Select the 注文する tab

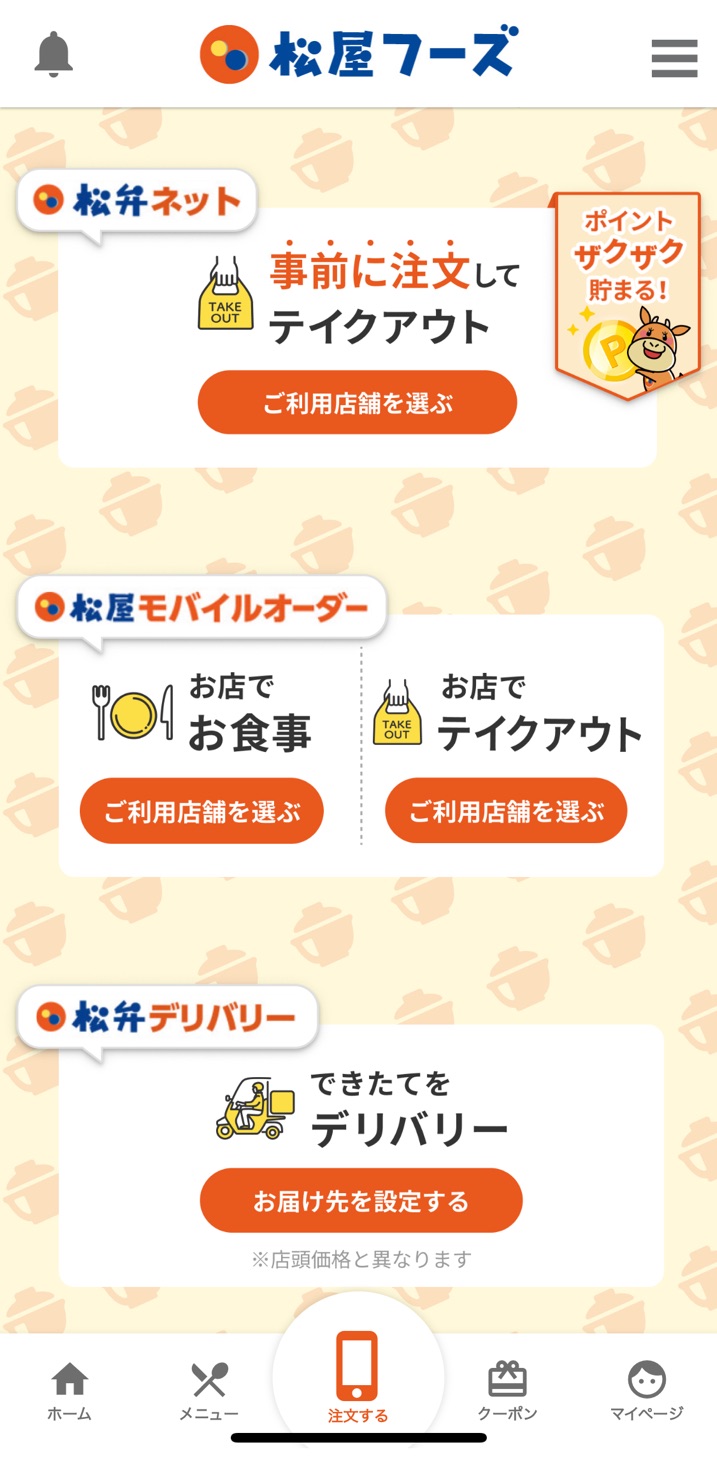tap(357, 1380)
